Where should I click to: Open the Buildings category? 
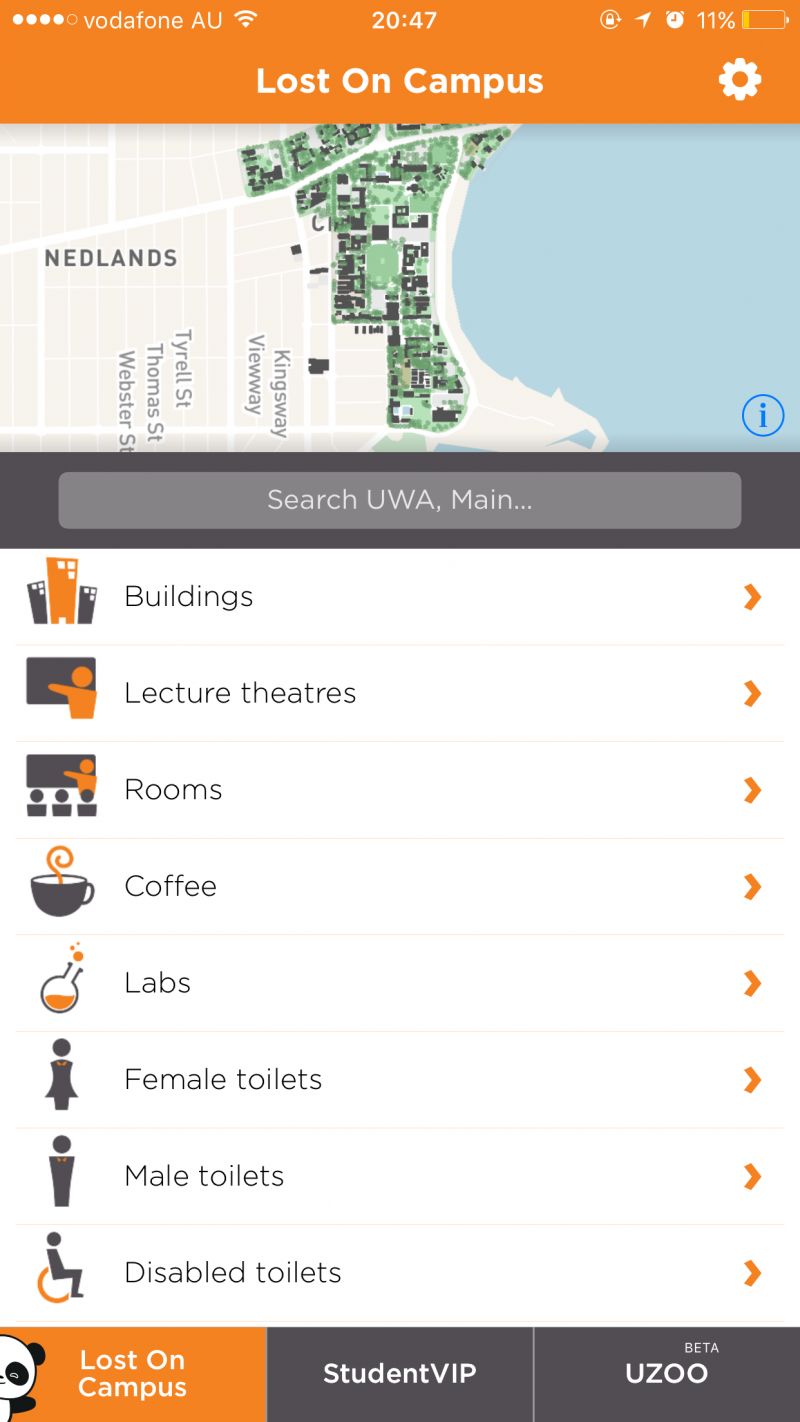[x=400, y=597]
